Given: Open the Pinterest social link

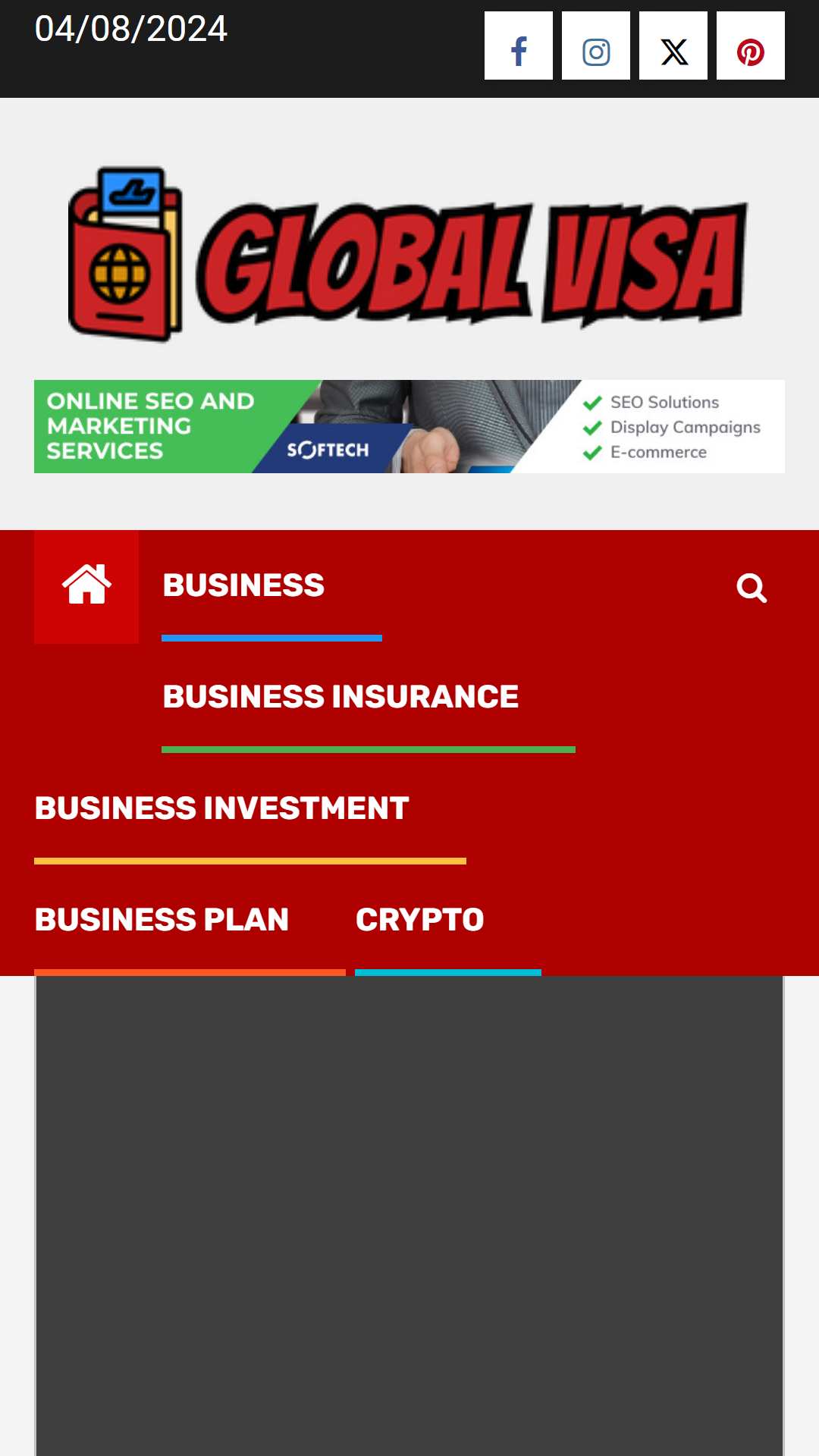Looking at the screenshot, I should pos(751,45).
